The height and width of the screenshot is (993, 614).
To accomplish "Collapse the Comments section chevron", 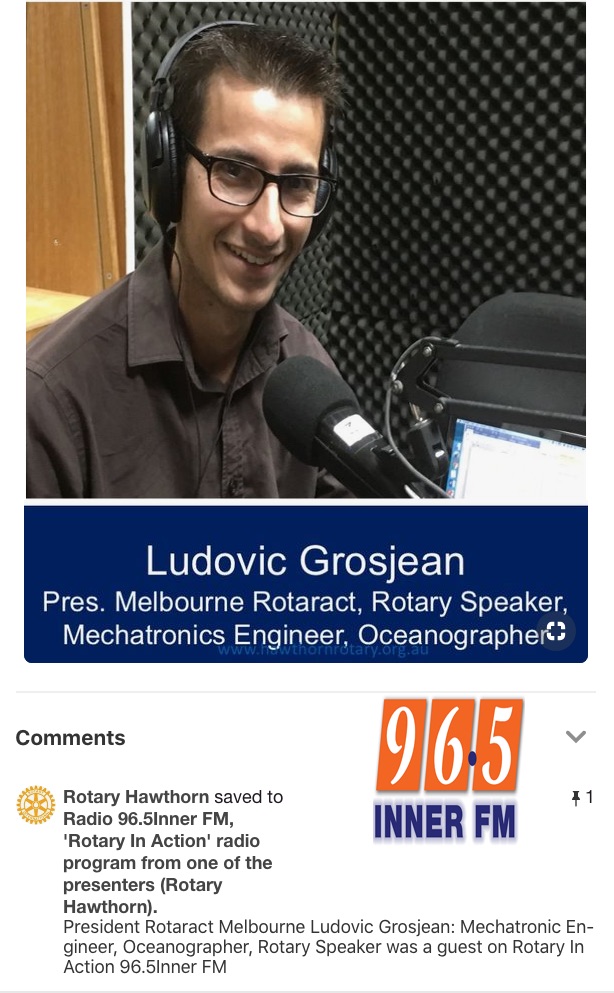I will click(575, 737).
